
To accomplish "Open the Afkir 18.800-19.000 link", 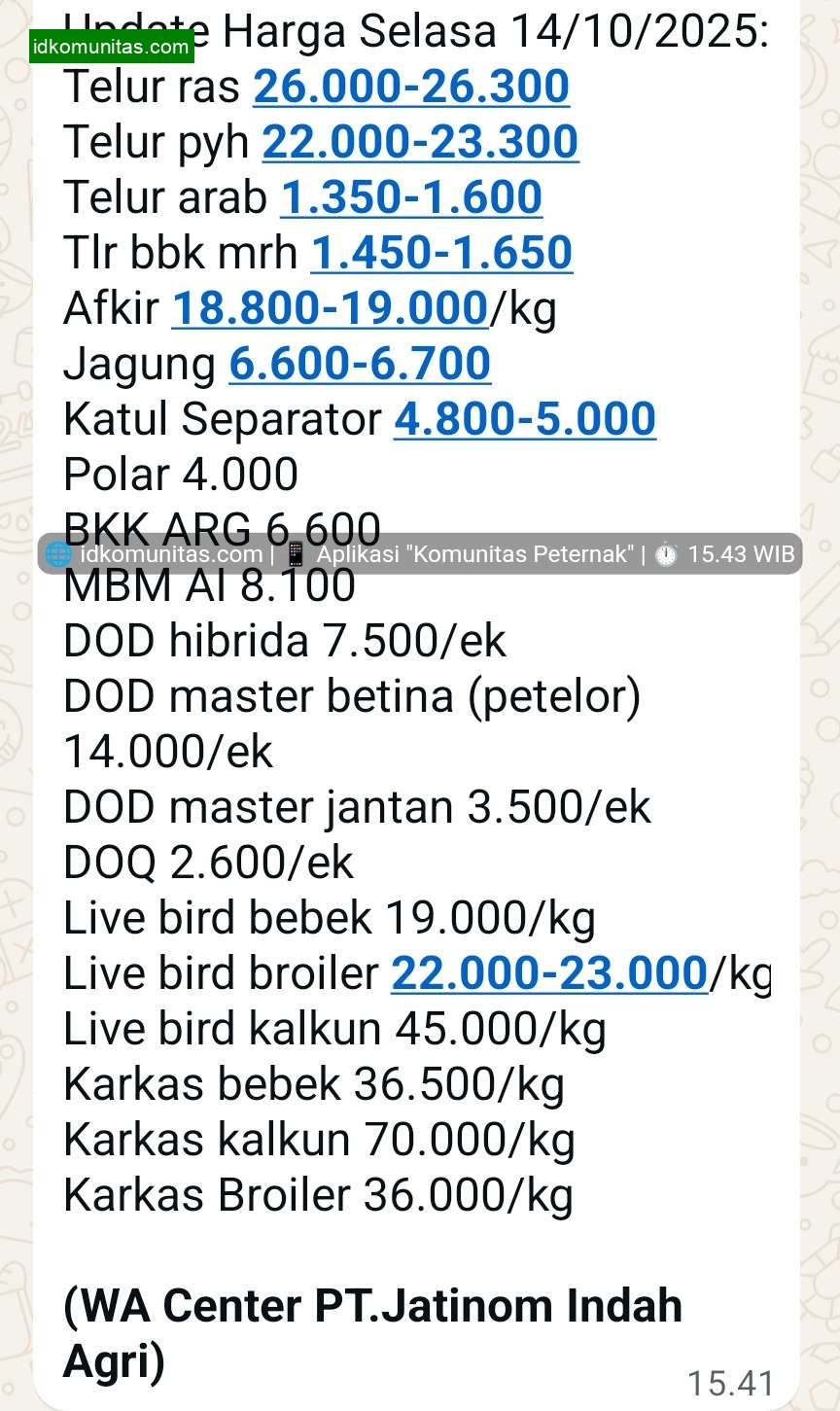I will pos(330,308).
